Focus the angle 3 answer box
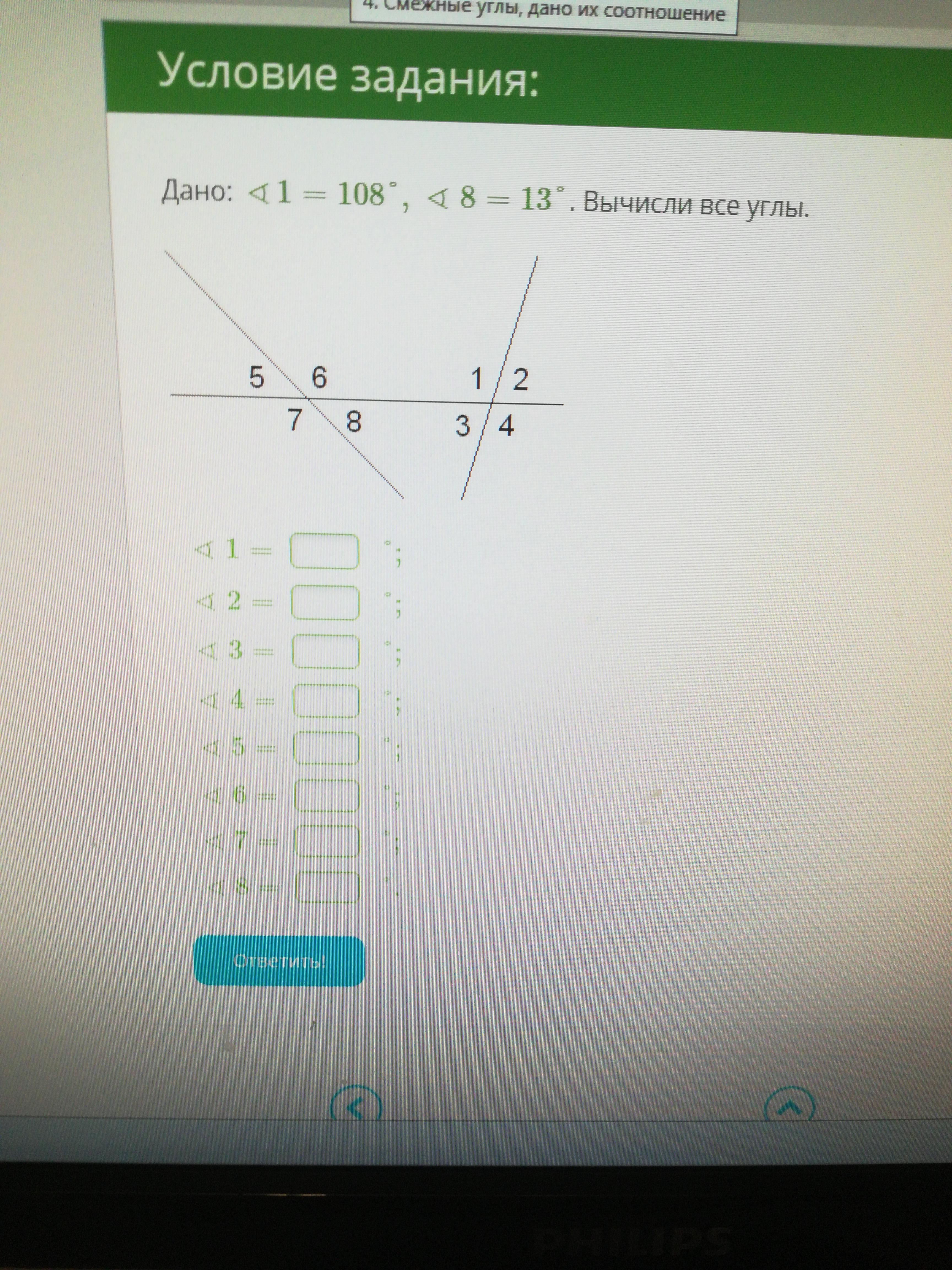 [x=326, y=652]
